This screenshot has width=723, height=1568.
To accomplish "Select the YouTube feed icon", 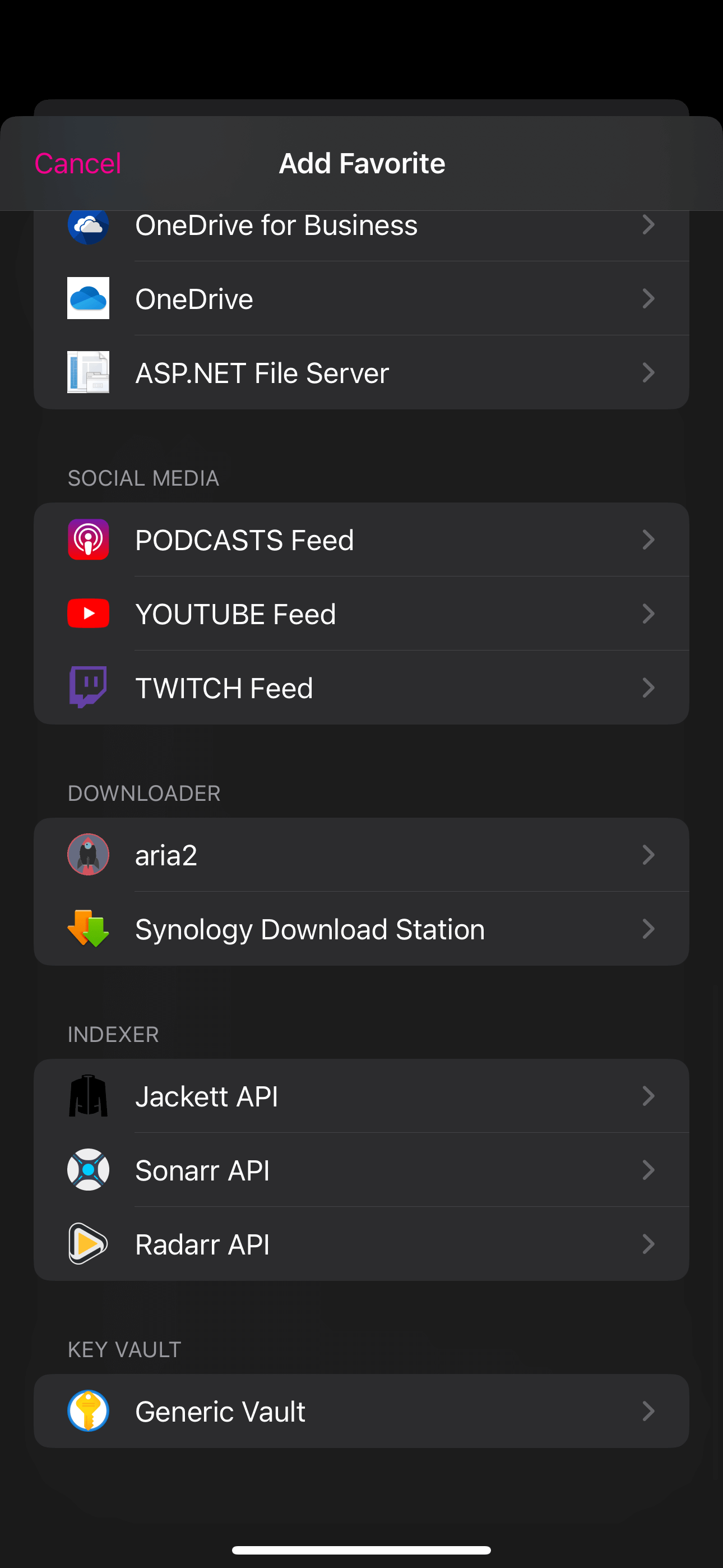I will [x=87, y=614].
